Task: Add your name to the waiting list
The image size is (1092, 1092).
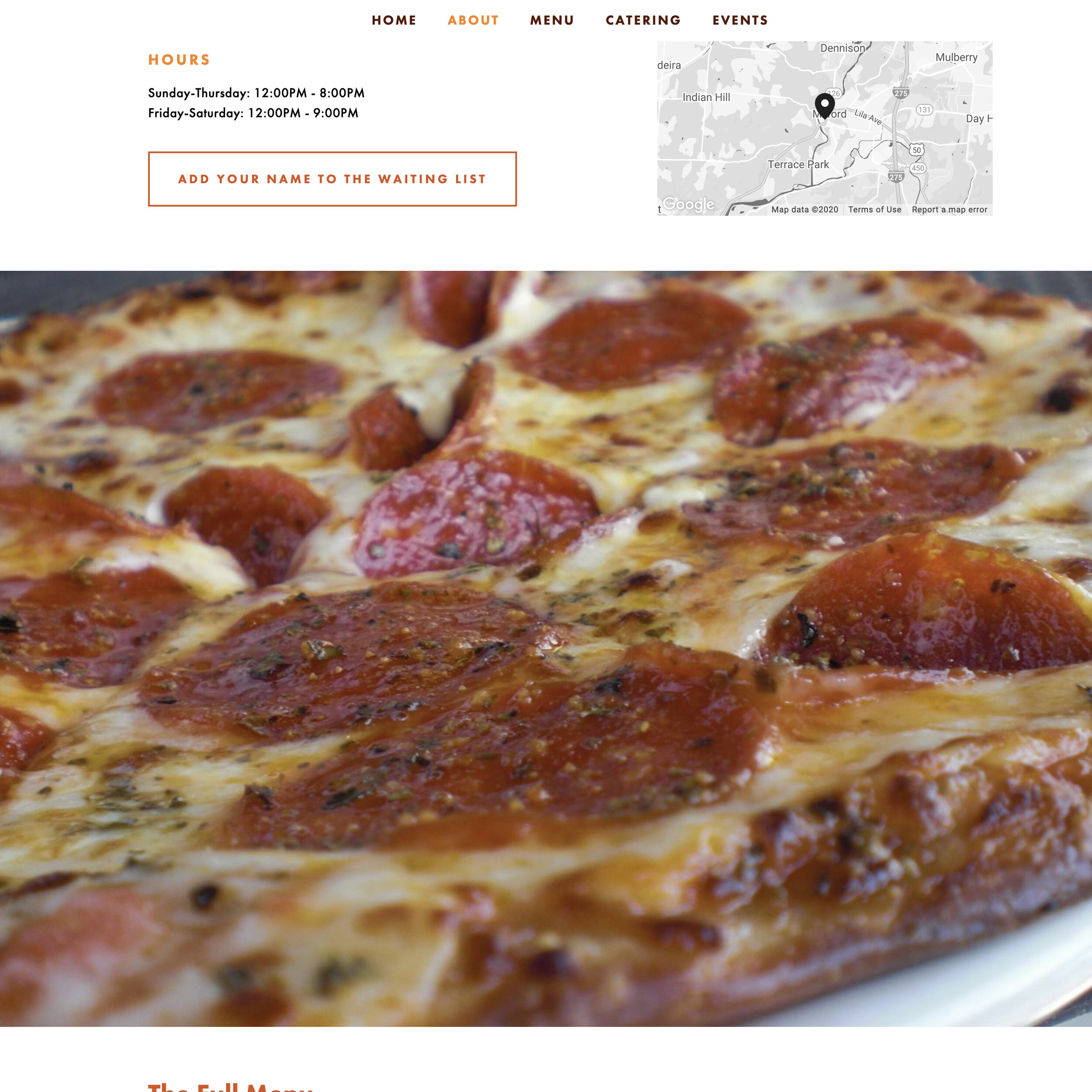Action: point(332,179)
